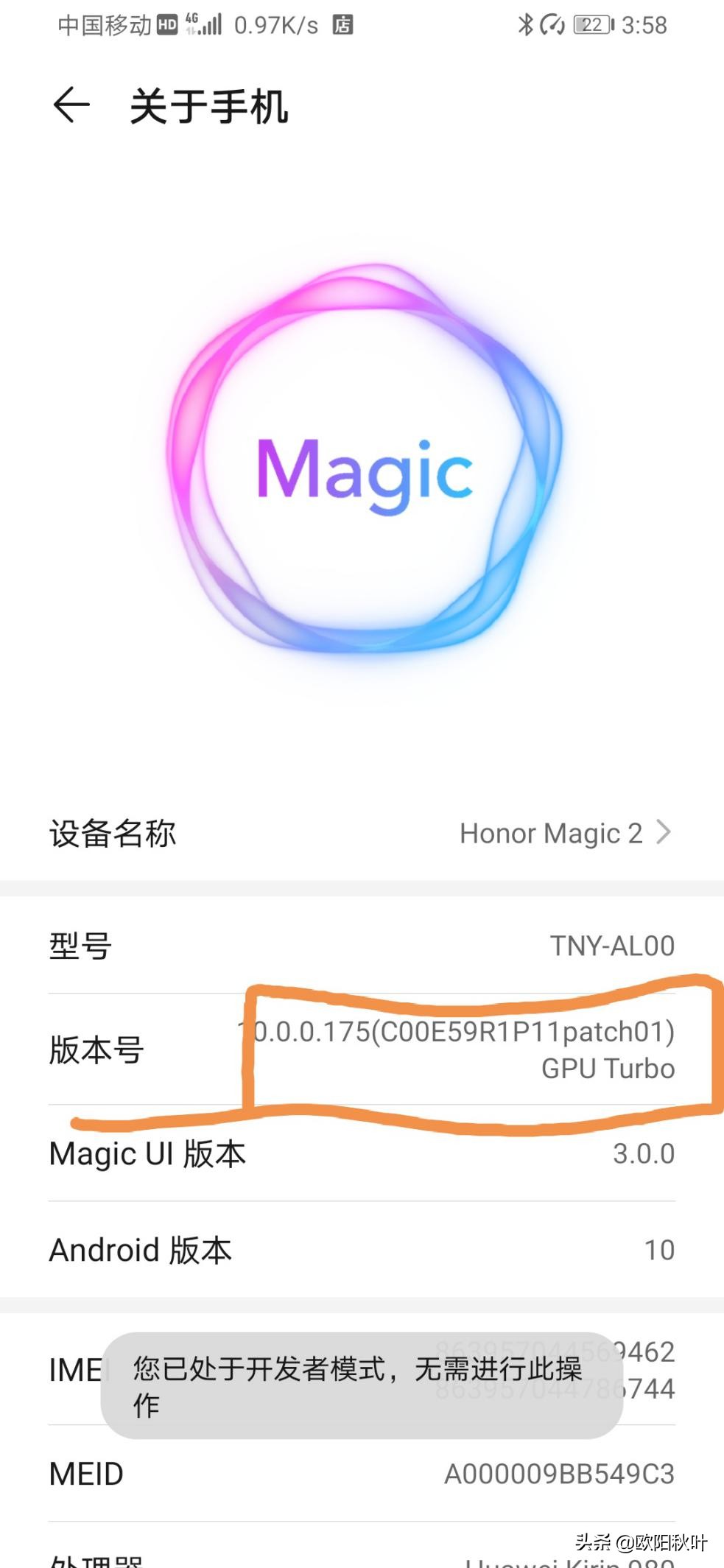Tap the shop app notification icon

[343, 24]
